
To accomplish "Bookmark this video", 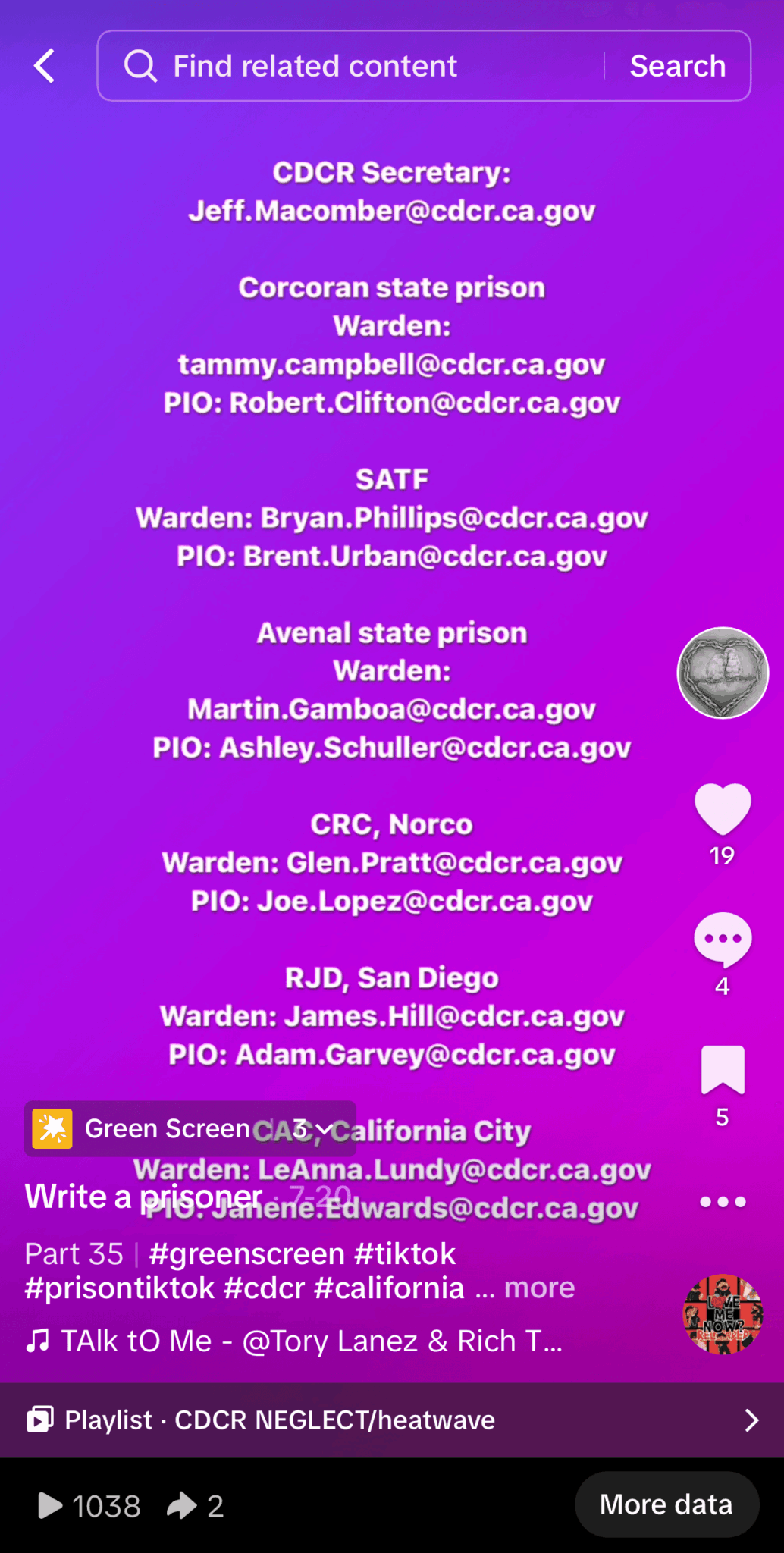I will [722, 1070].
